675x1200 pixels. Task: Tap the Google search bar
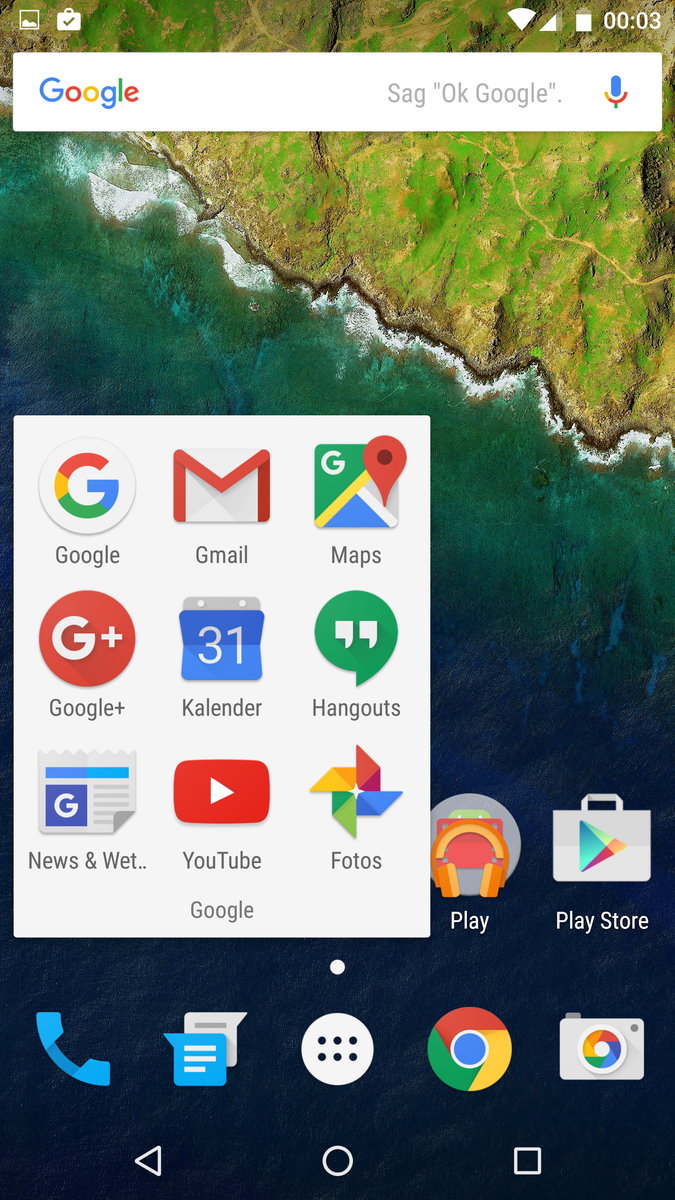pyautogui.click(x=337, y=92)
